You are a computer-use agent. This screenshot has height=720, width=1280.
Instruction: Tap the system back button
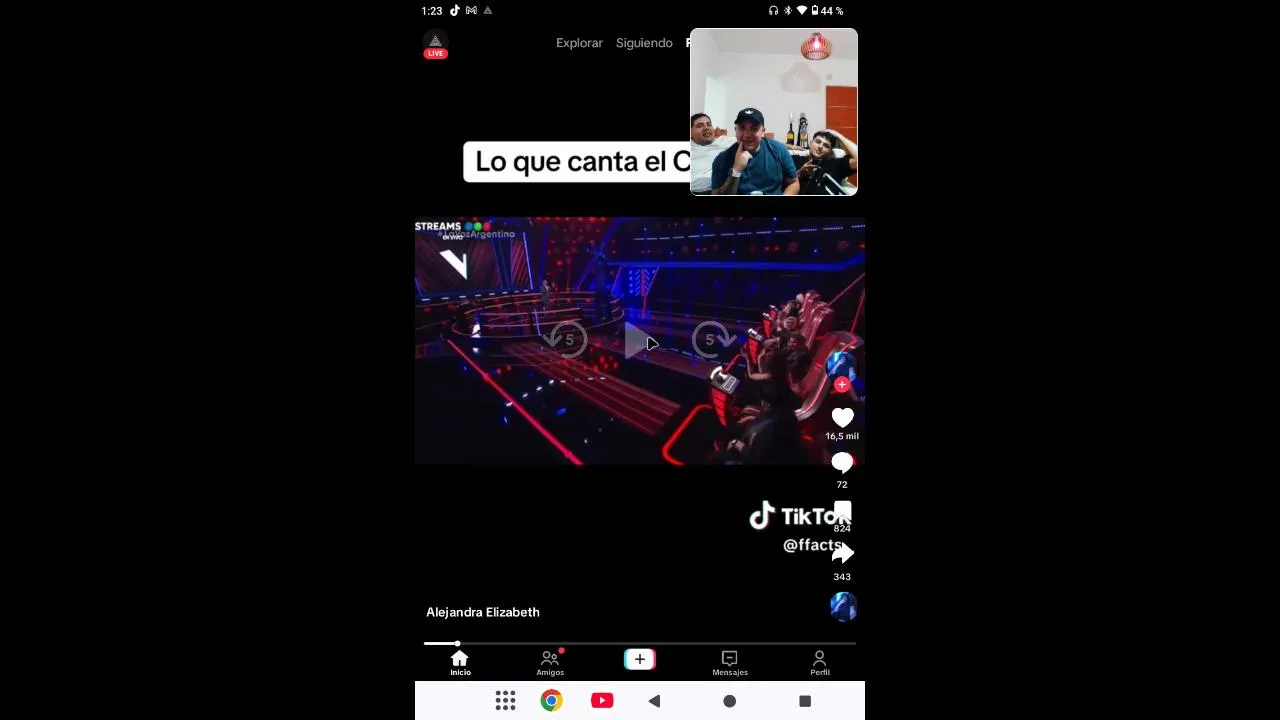(x=655, y=701)
